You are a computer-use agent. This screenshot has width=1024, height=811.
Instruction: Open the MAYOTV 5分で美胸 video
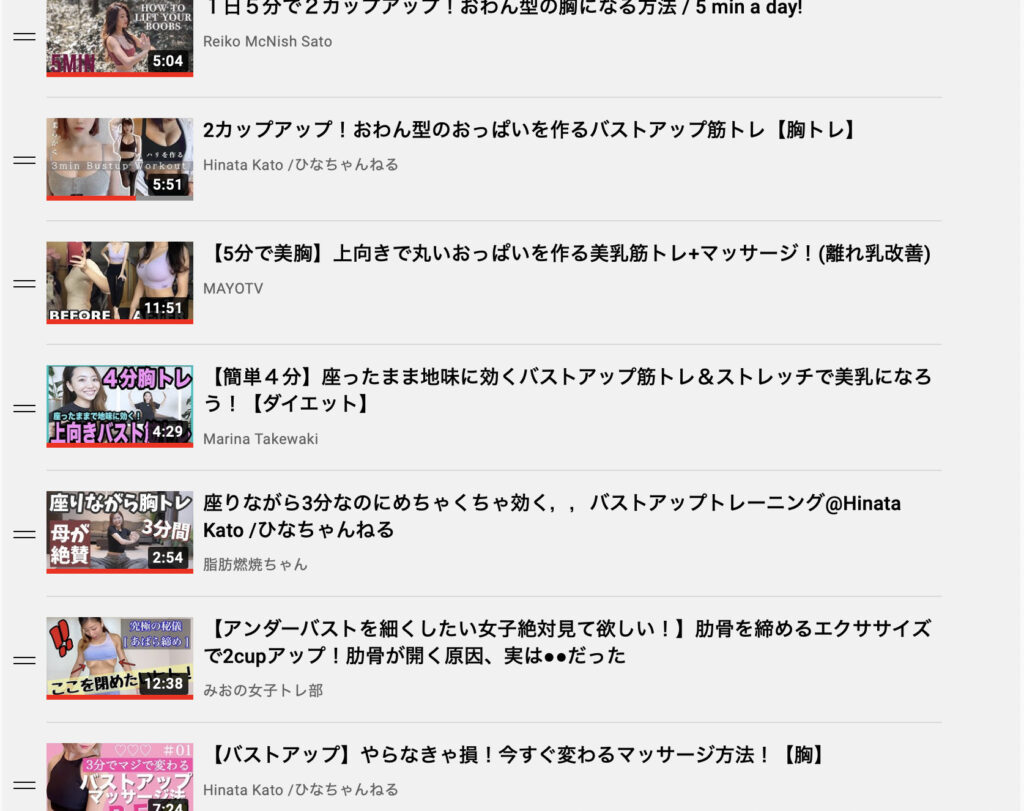point(566,254)
